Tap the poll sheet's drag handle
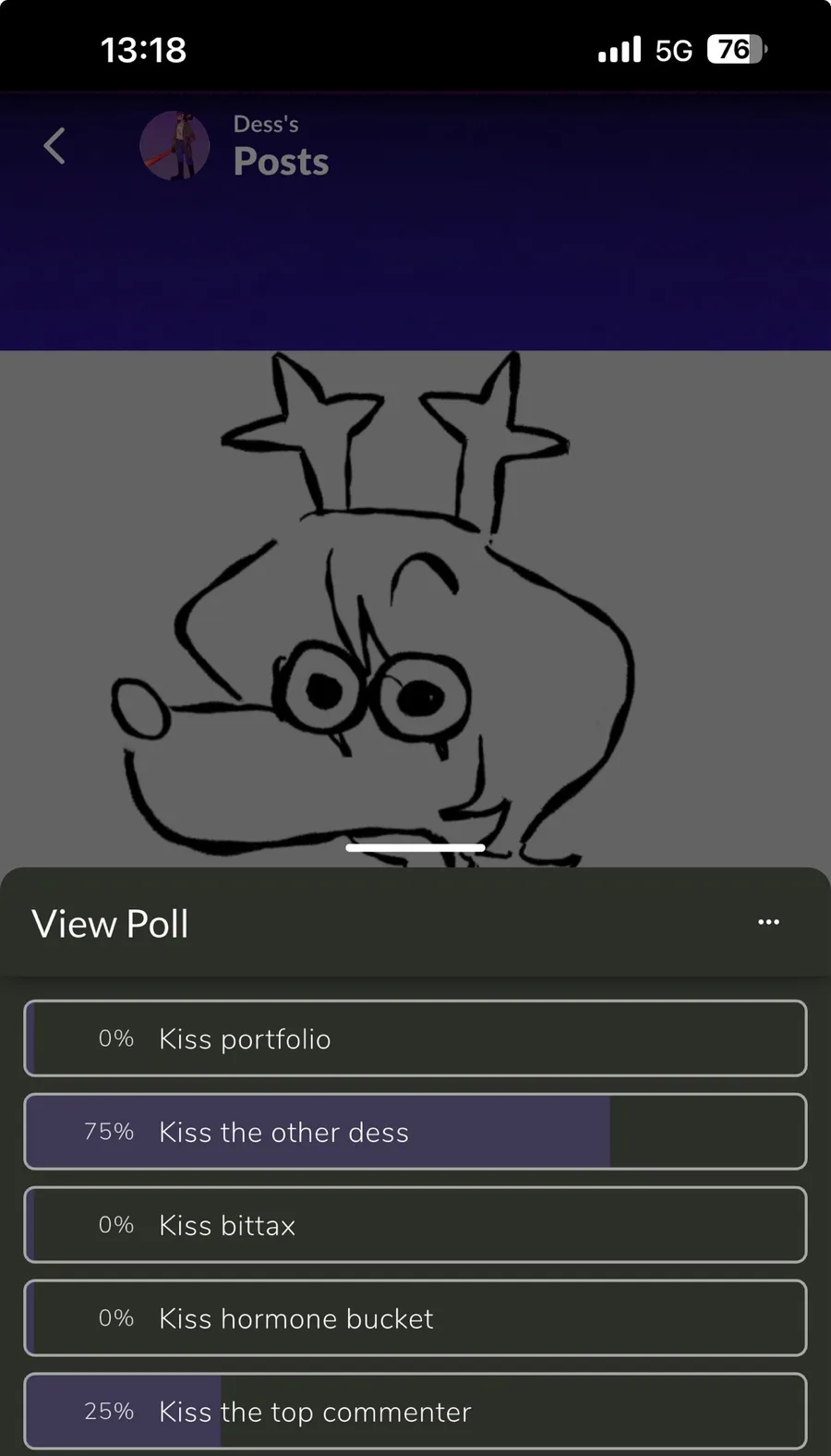 coord(415,847)
